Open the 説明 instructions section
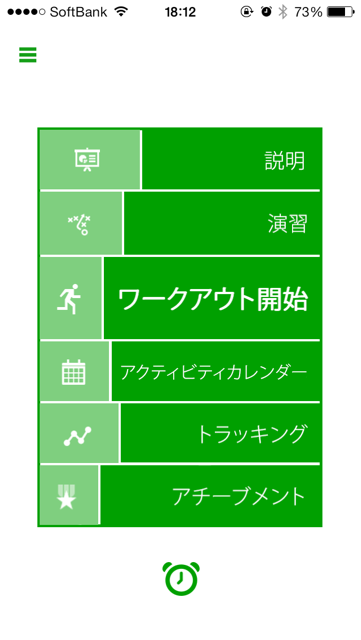361x640 pixels. coord(180,160)
